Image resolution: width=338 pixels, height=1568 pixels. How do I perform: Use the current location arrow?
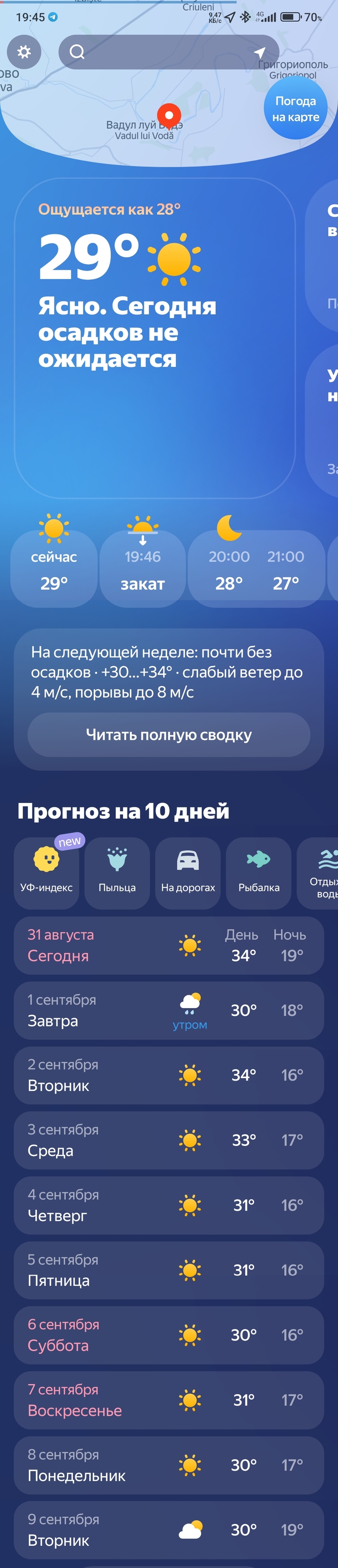[x=259, y=52]
